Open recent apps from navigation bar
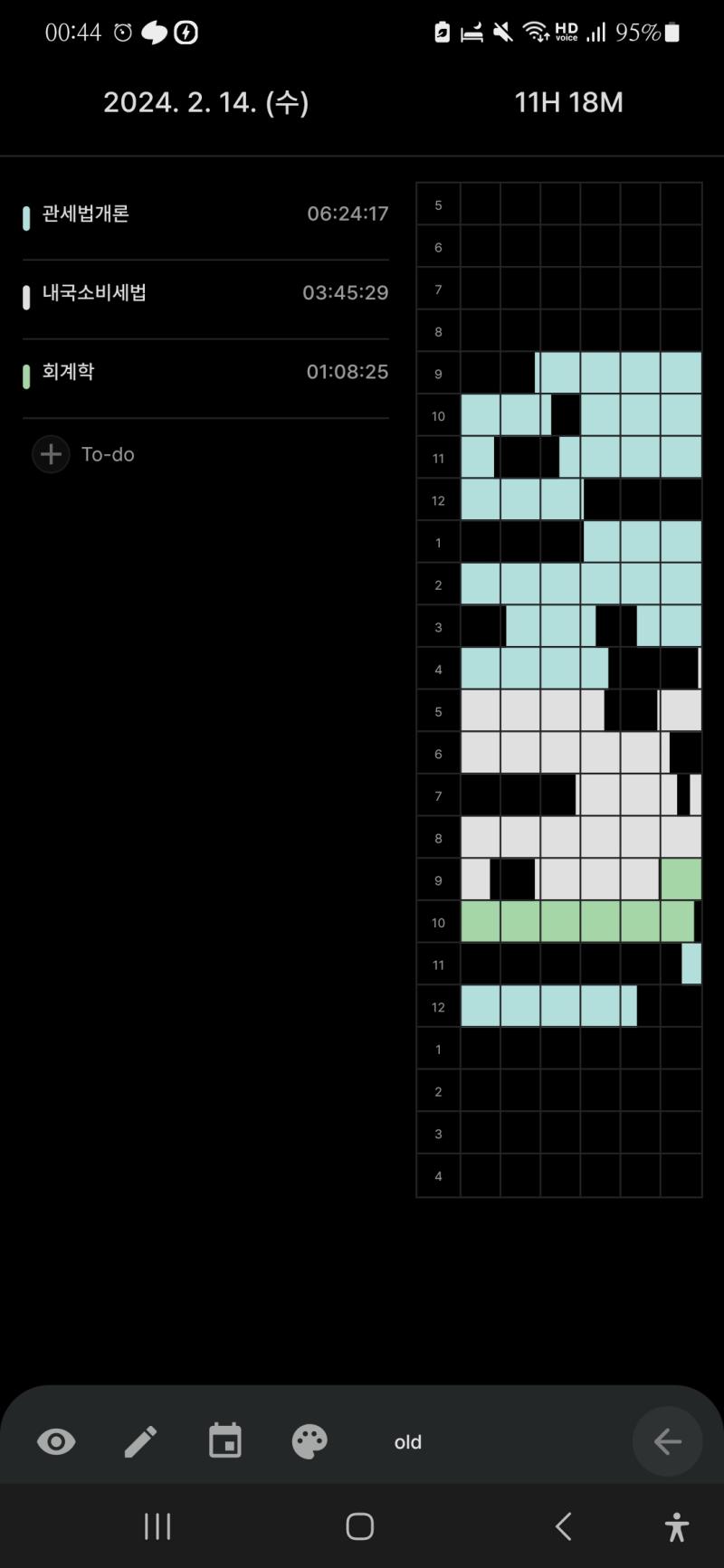724x1568 pixels. click(157, 1526)
